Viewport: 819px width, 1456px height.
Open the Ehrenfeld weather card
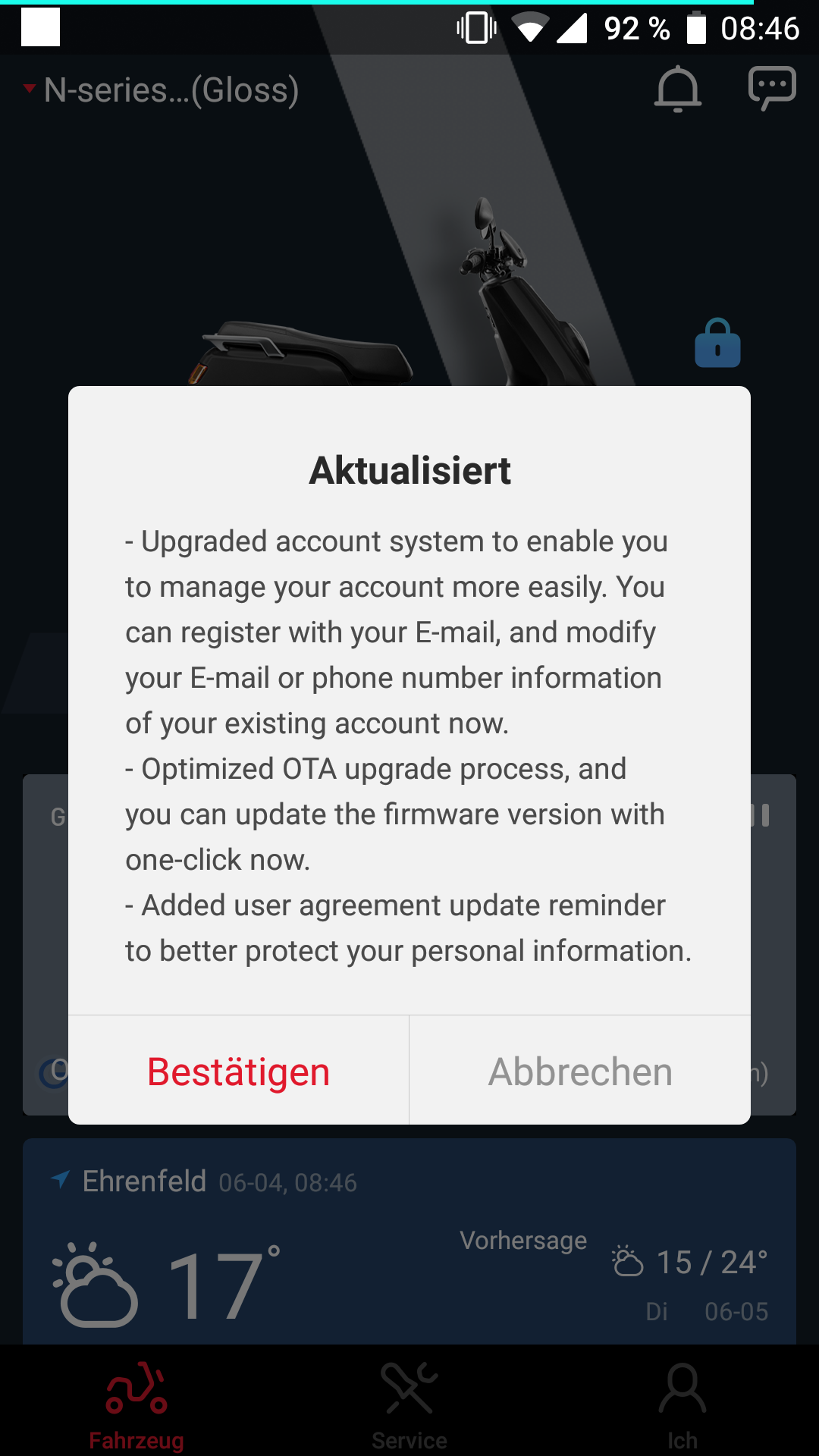[x=409, y=1244]
